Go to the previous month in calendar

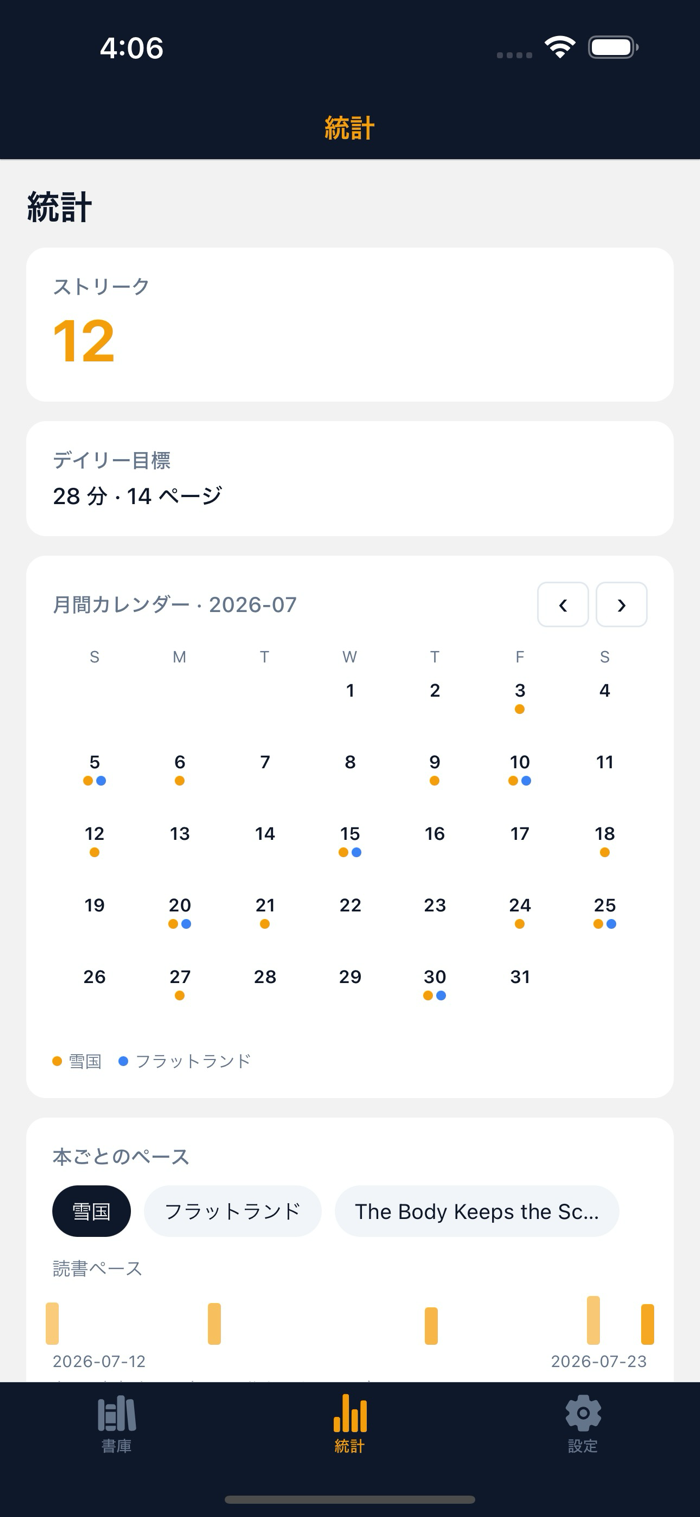pyautogui.click(x=563, y=605)
